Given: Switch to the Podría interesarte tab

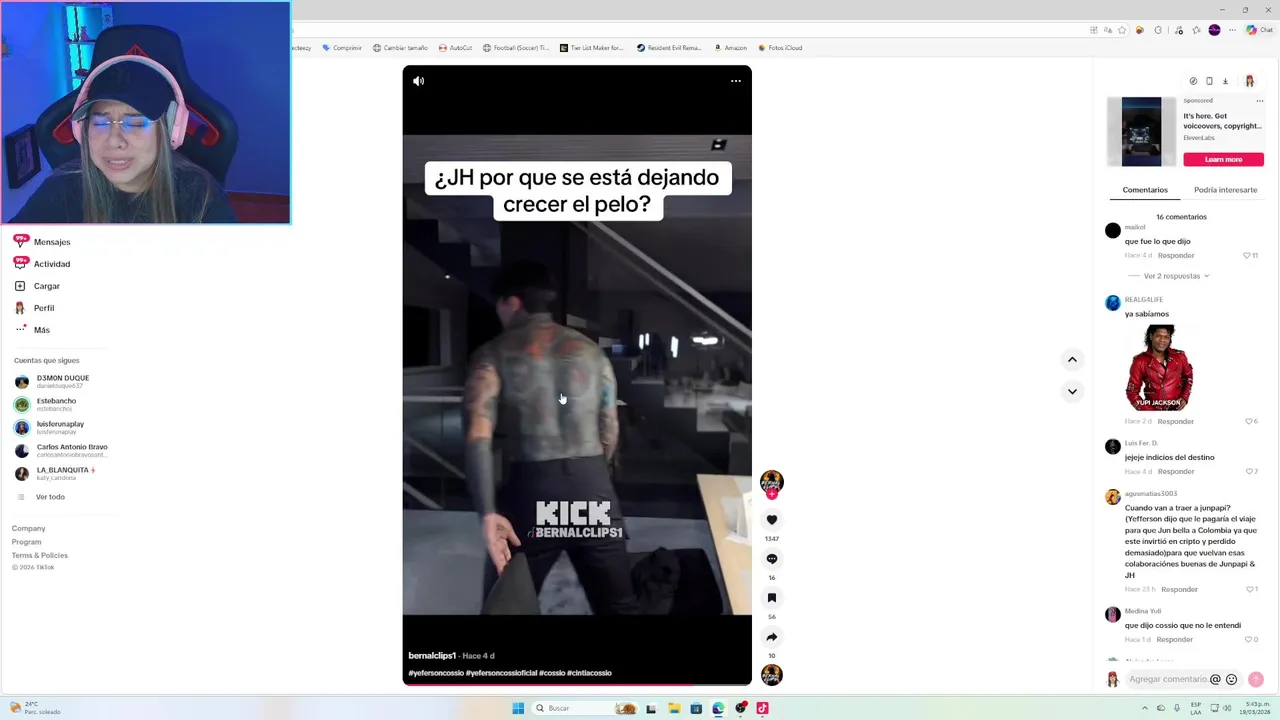Looking at the screenshot, I should pos(1225,190).
